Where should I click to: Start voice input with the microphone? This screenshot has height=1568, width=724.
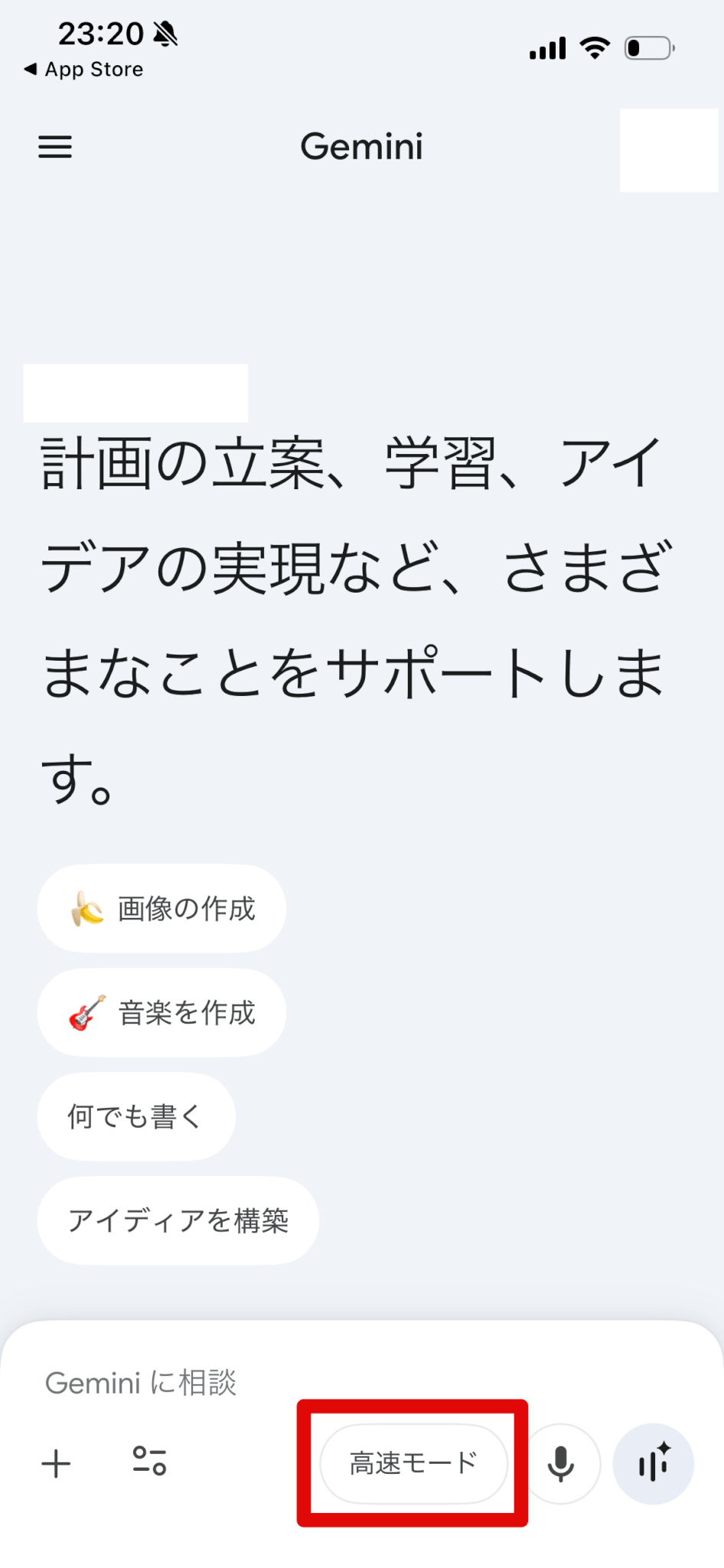561,1464
